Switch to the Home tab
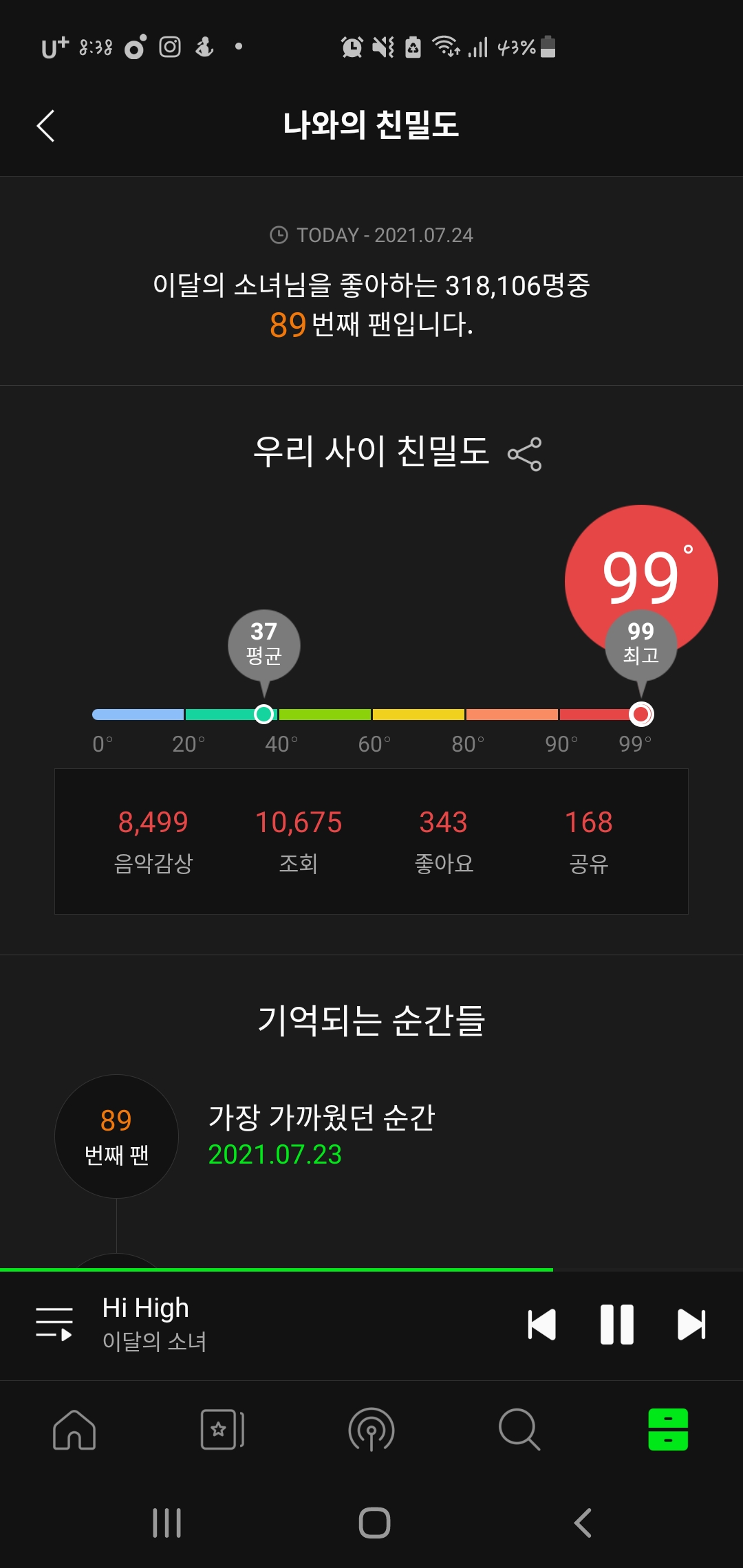 tap(74, 1430)
